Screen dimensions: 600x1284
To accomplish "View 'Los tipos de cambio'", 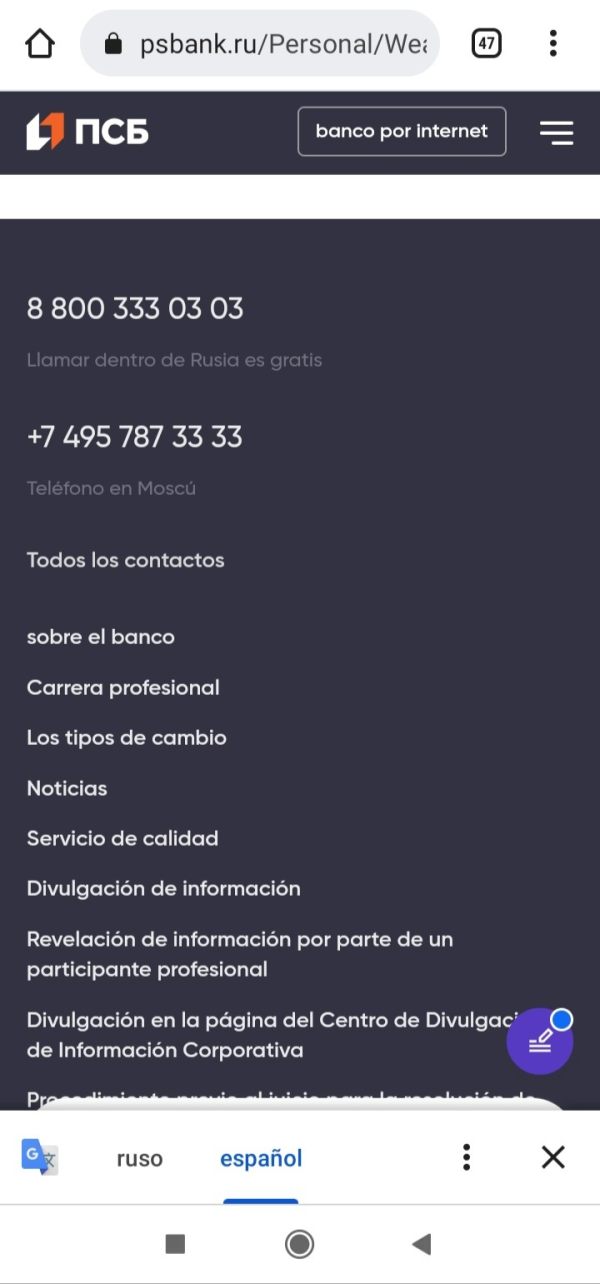I will click(x=127, y=738).
